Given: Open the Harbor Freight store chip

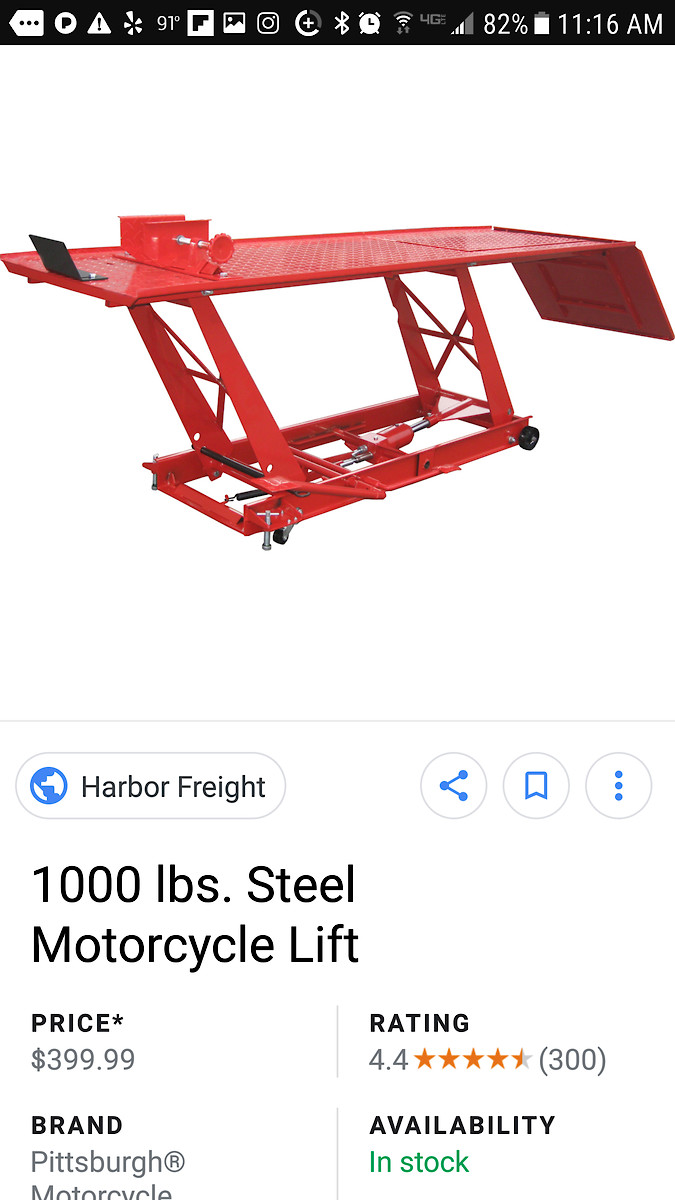Looking at the screenshot, I should click(x=151, y=786).
